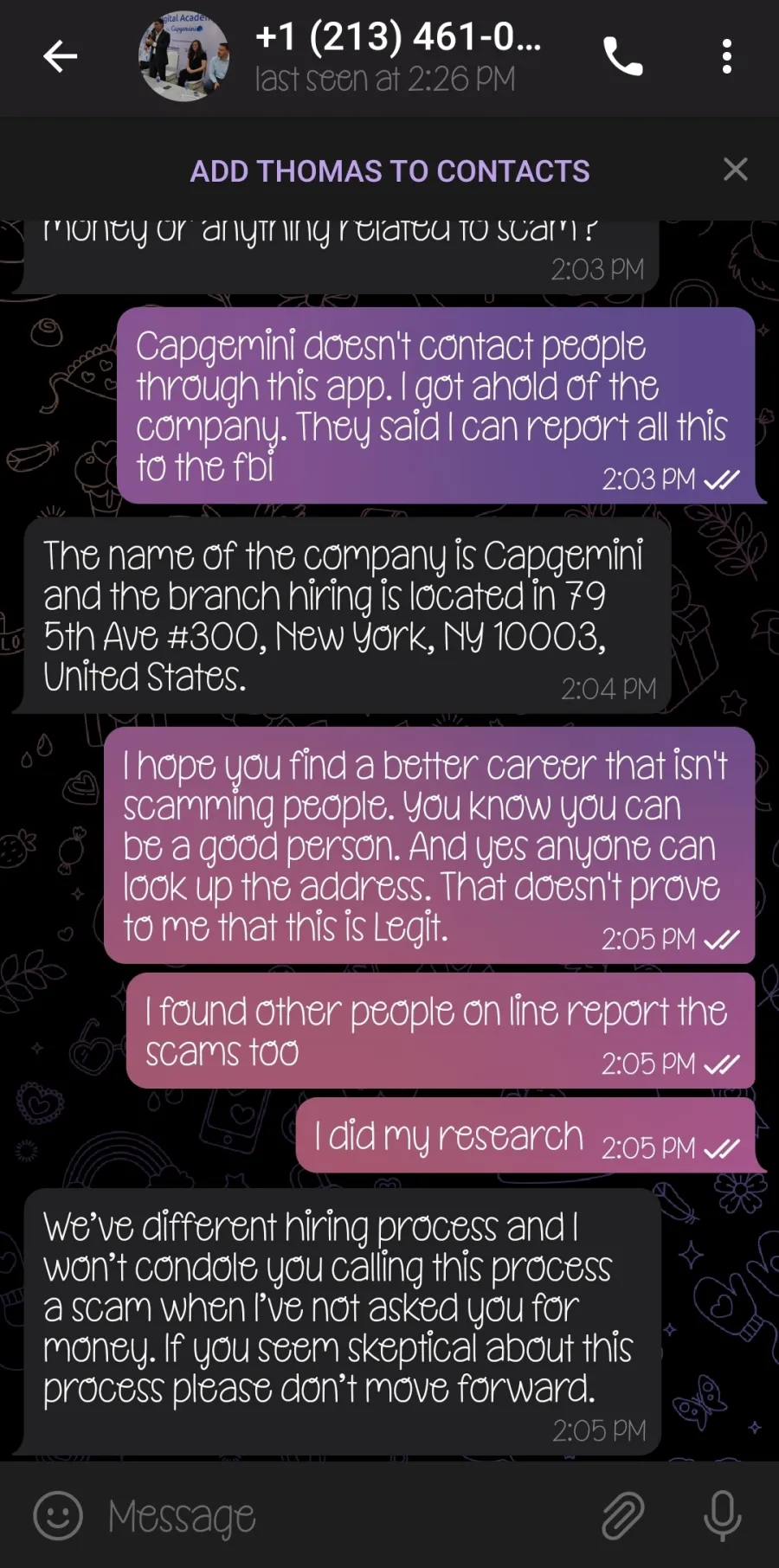This screenshot has width=779, height=1568.
Task: Add Thomas to contacts
Action: [x=389, y=170]
